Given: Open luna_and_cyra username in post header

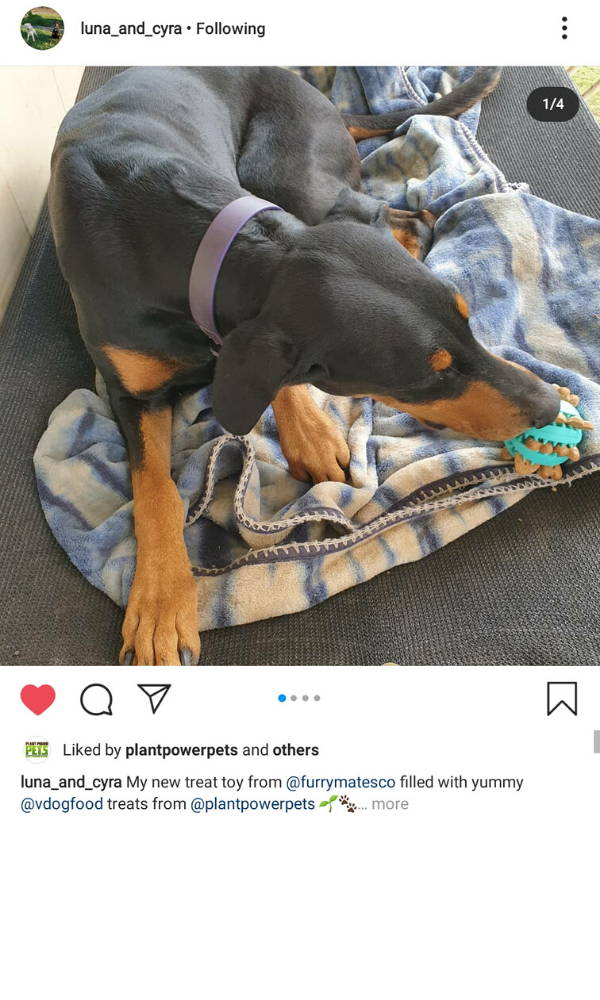Looking at the screenshot, I should click(131, 29).
